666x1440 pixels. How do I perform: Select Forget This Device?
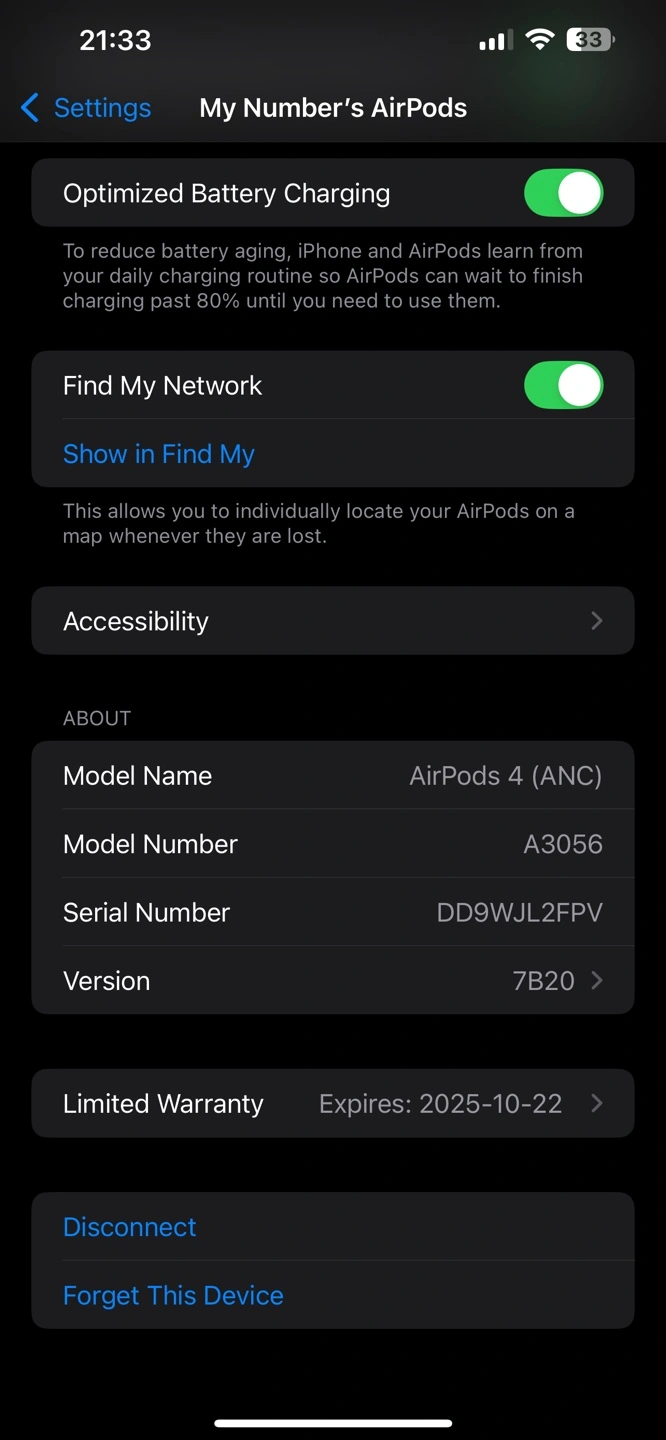pyautogui.click(x=173, y=1296)
